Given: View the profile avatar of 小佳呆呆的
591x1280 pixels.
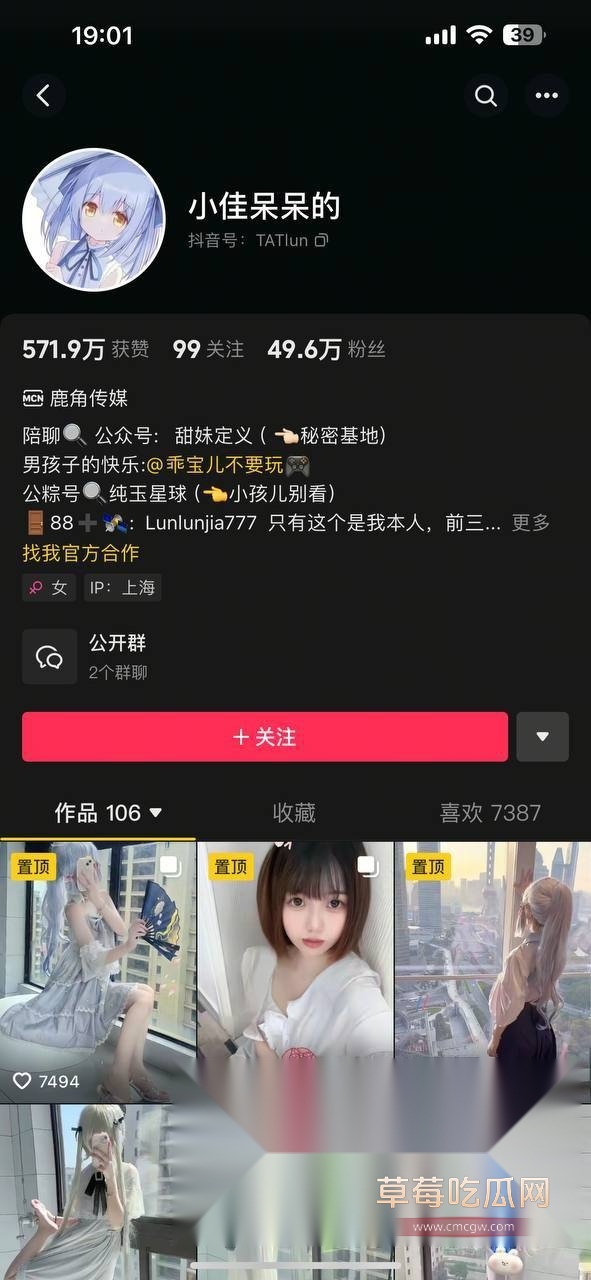Looking at the screenshot, I should pos(93,220).
